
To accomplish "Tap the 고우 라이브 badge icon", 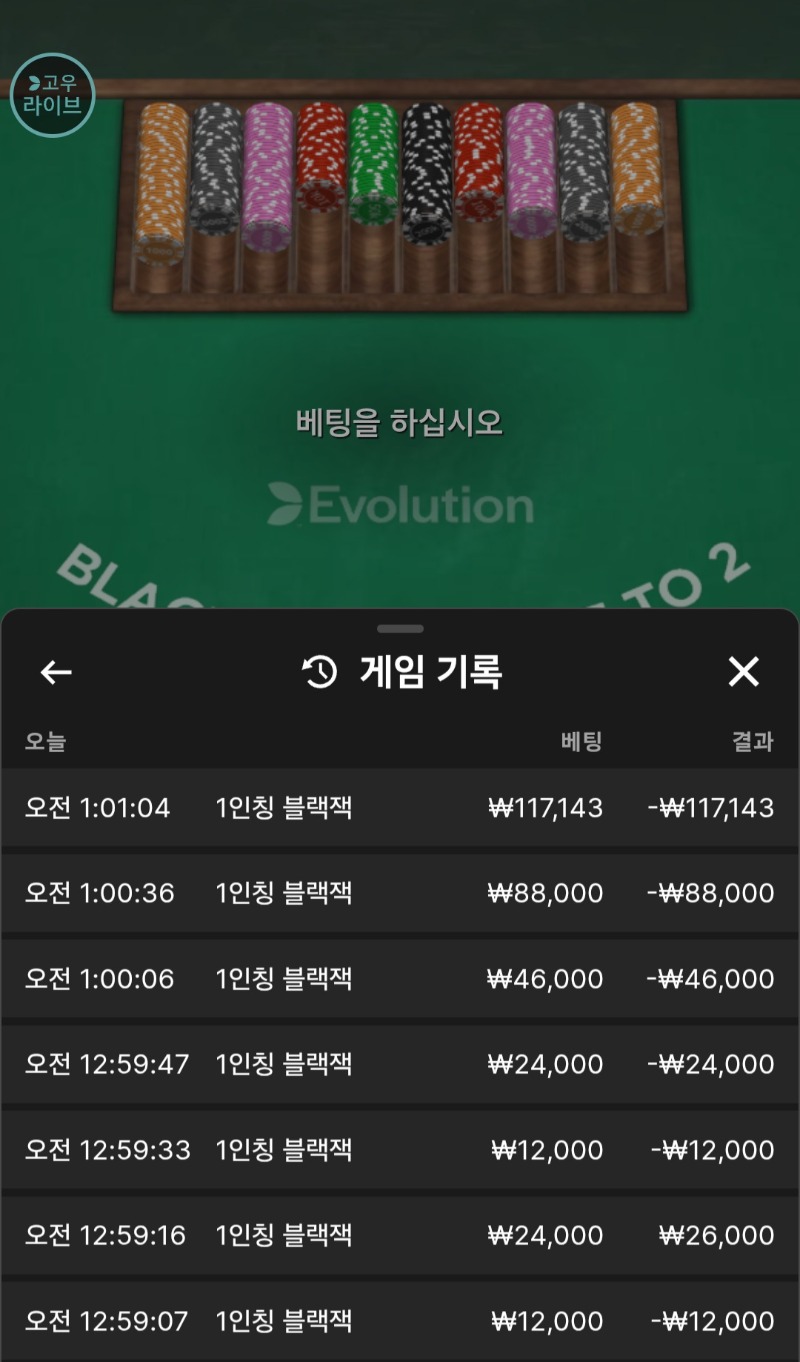I will pos(52,95).
